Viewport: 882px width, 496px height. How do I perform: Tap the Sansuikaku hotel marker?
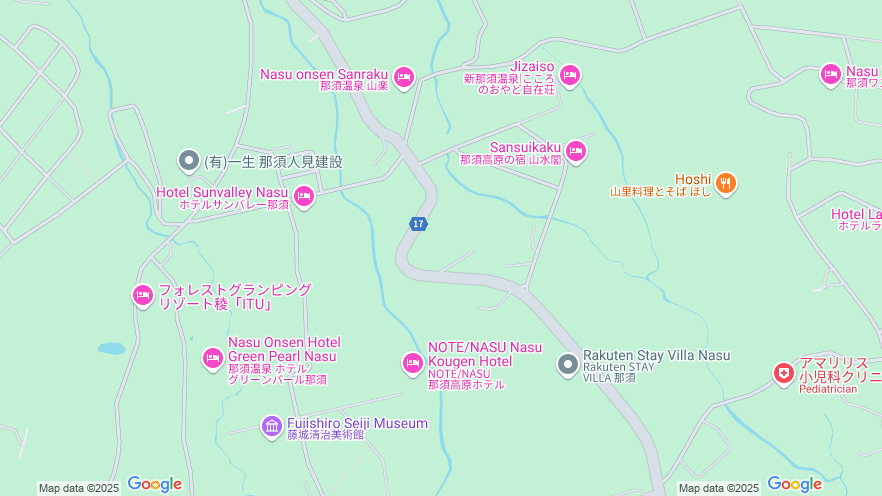(x=575, y=151)
